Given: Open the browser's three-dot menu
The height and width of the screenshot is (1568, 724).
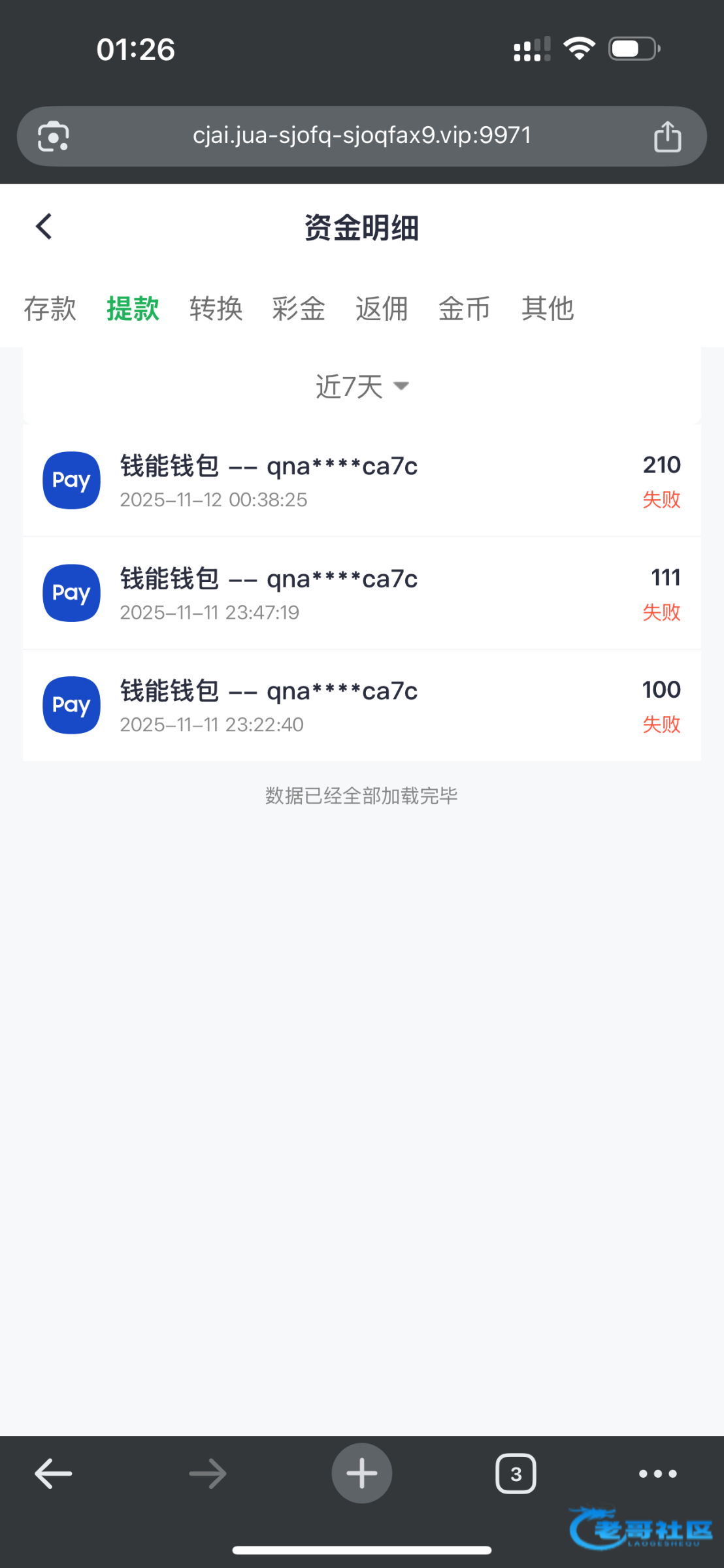Looking at the screenshot, I should (657, 1474).
